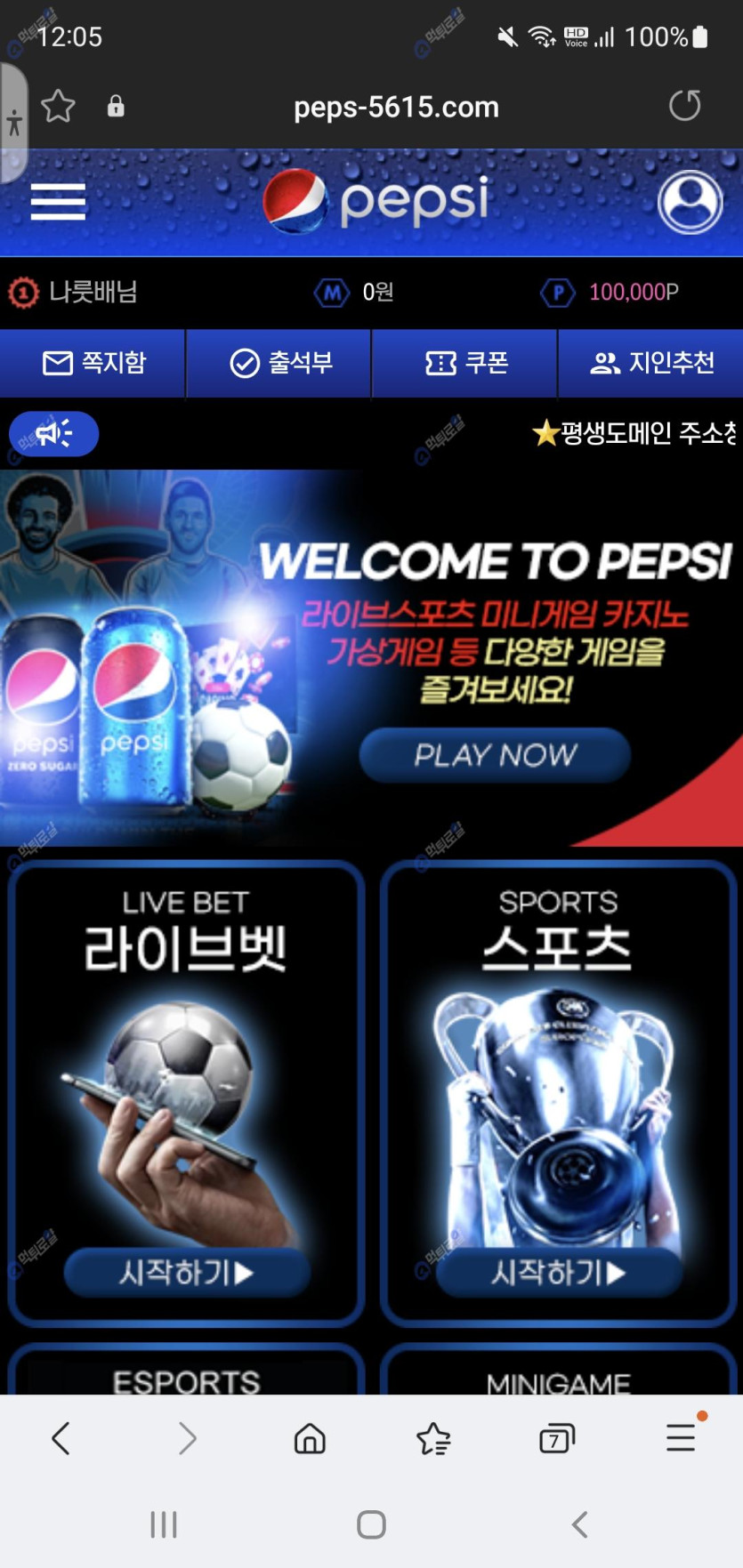The height and width of the screenshot is (1568, 743).
Task: Open the browser bookmarks list
Action: [433, 1438]
